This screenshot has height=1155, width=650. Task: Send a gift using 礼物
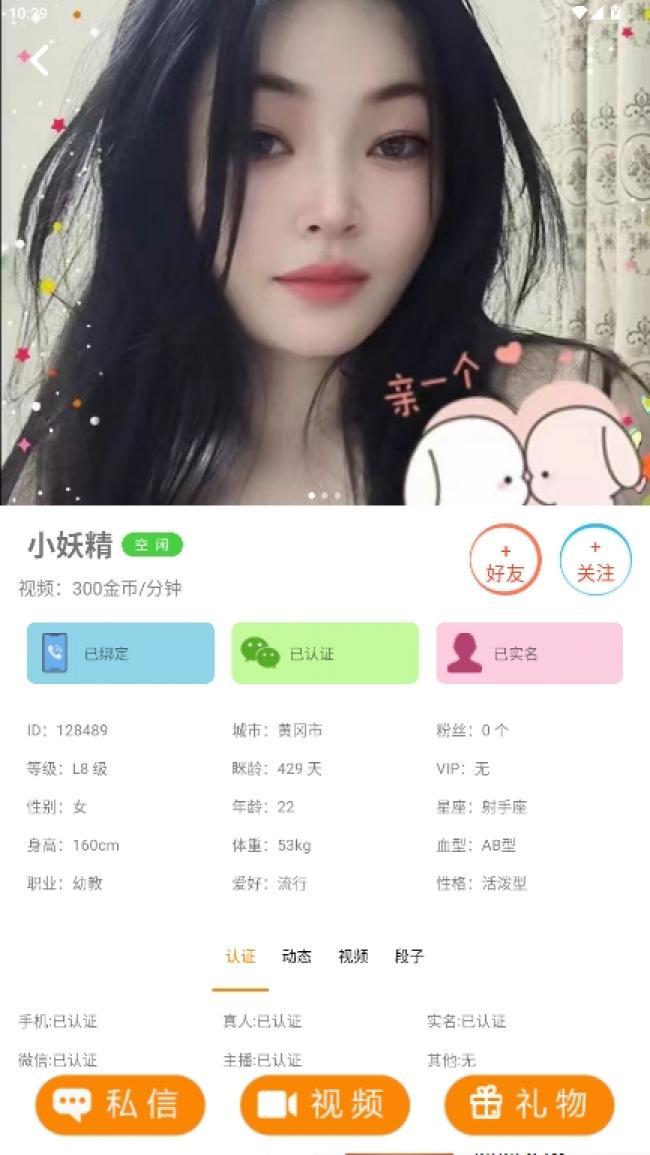point(529,1104)
